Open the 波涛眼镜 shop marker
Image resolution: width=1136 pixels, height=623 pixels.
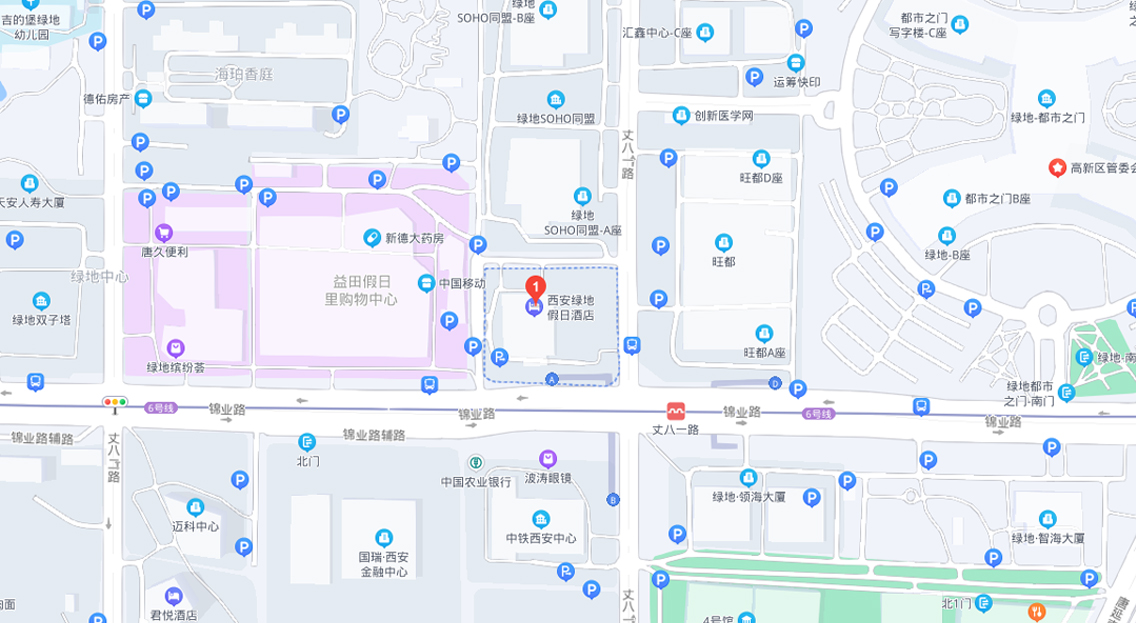pos(547,458)
